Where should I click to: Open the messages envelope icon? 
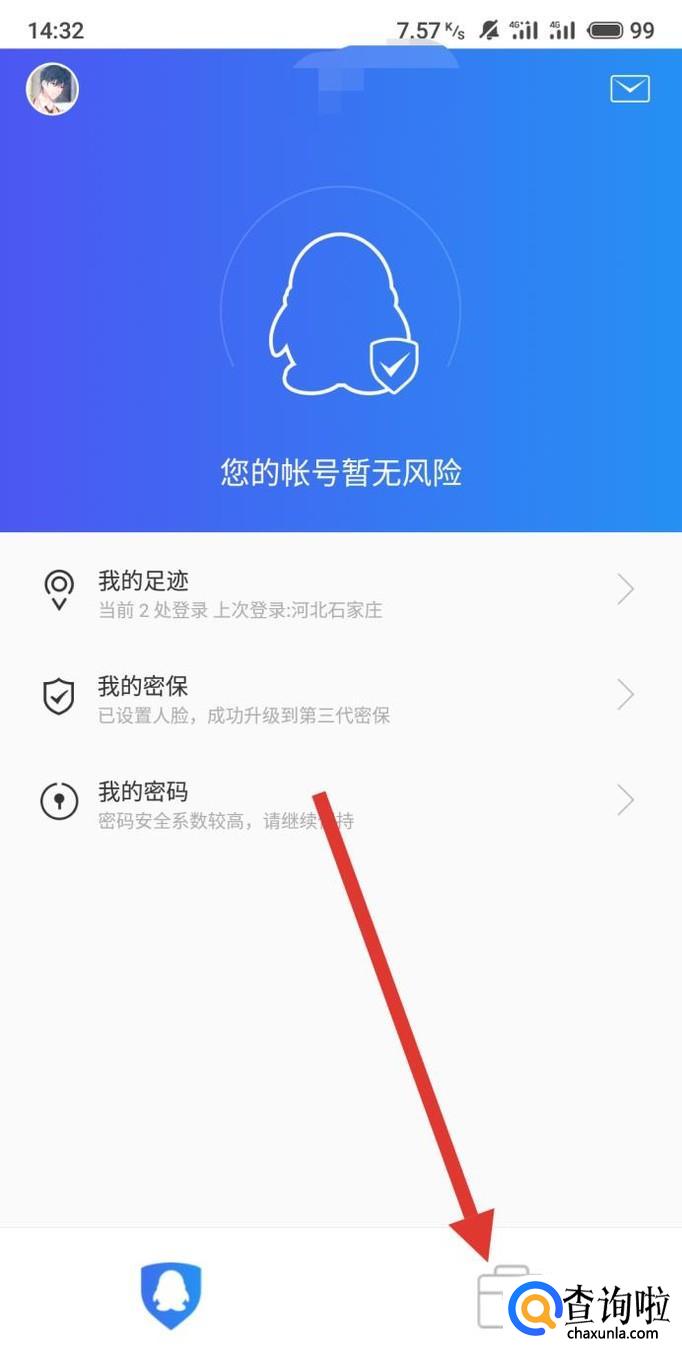click(630, 89)
